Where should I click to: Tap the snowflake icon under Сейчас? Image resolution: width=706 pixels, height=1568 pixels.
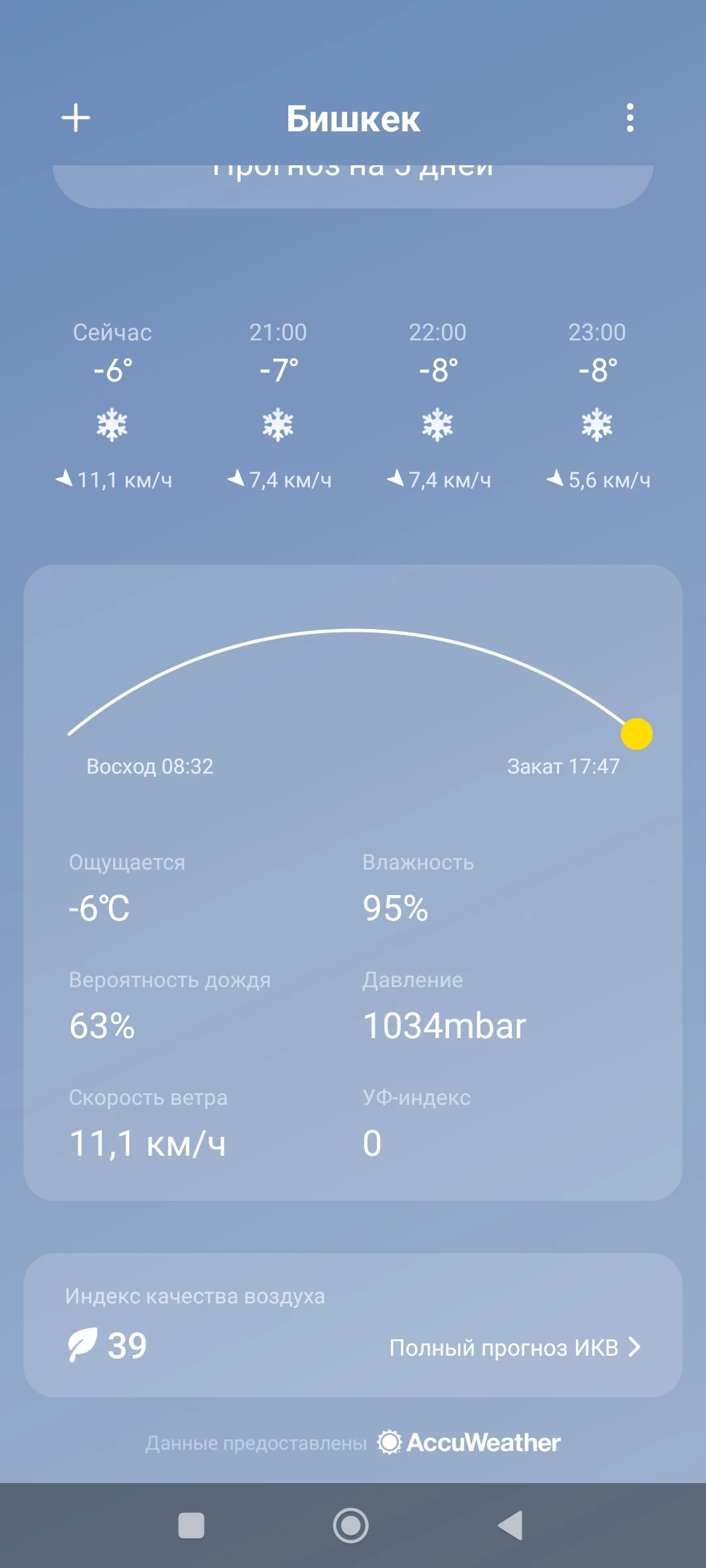coord(111,425)
